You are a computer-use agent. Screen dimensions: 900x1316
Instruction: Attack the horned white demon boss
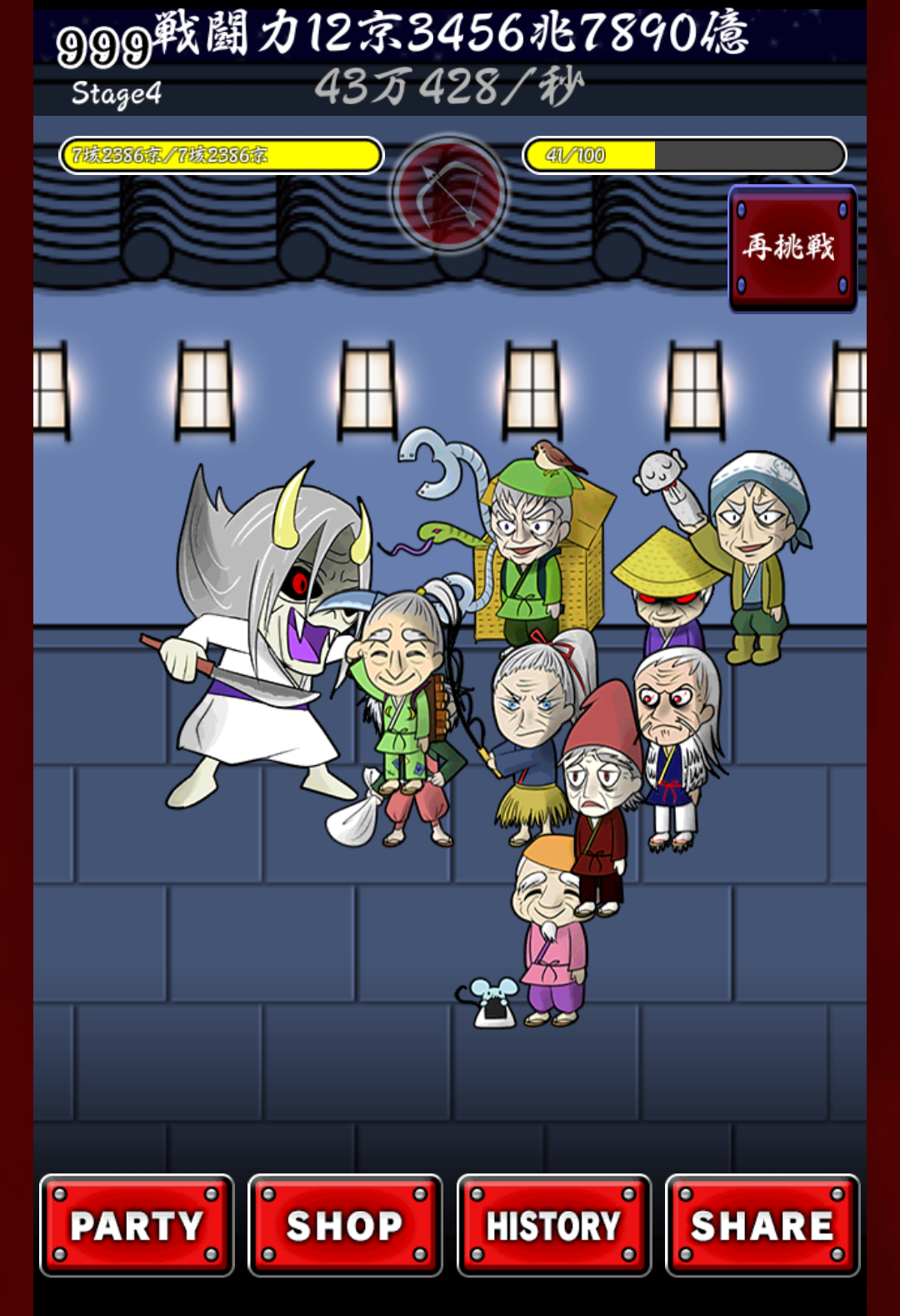(x=267, y=633)
